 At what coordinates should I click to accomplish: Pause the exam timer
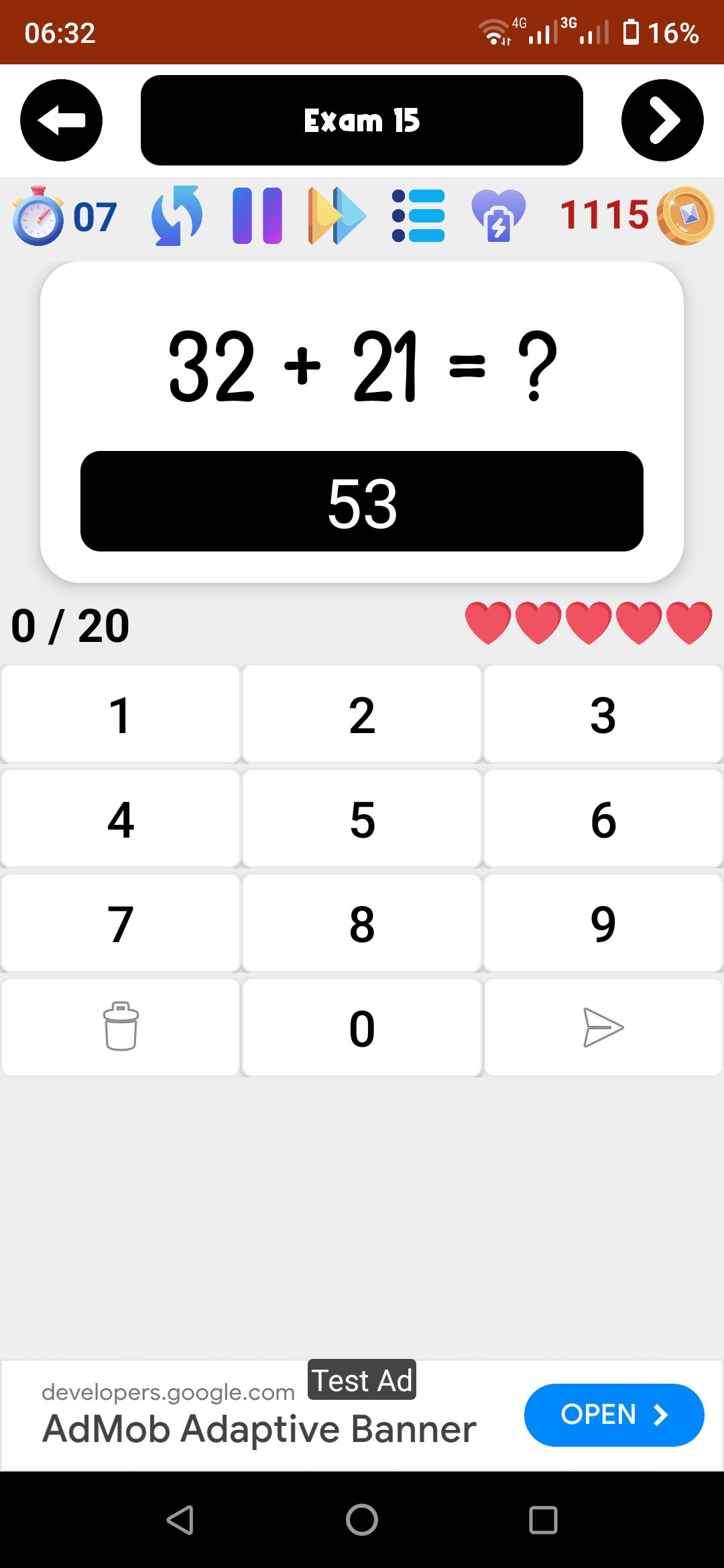(x=257, y=216)
